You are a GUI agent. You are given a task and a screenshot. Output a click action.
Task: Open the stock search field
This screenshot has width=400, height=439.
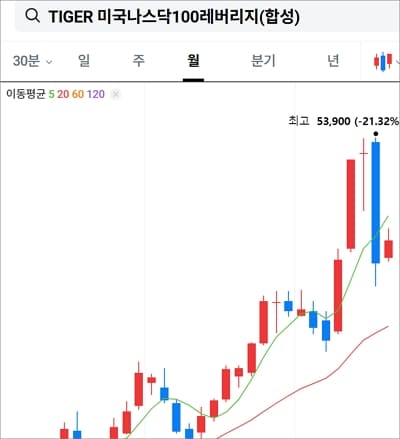tap(207, 16)
